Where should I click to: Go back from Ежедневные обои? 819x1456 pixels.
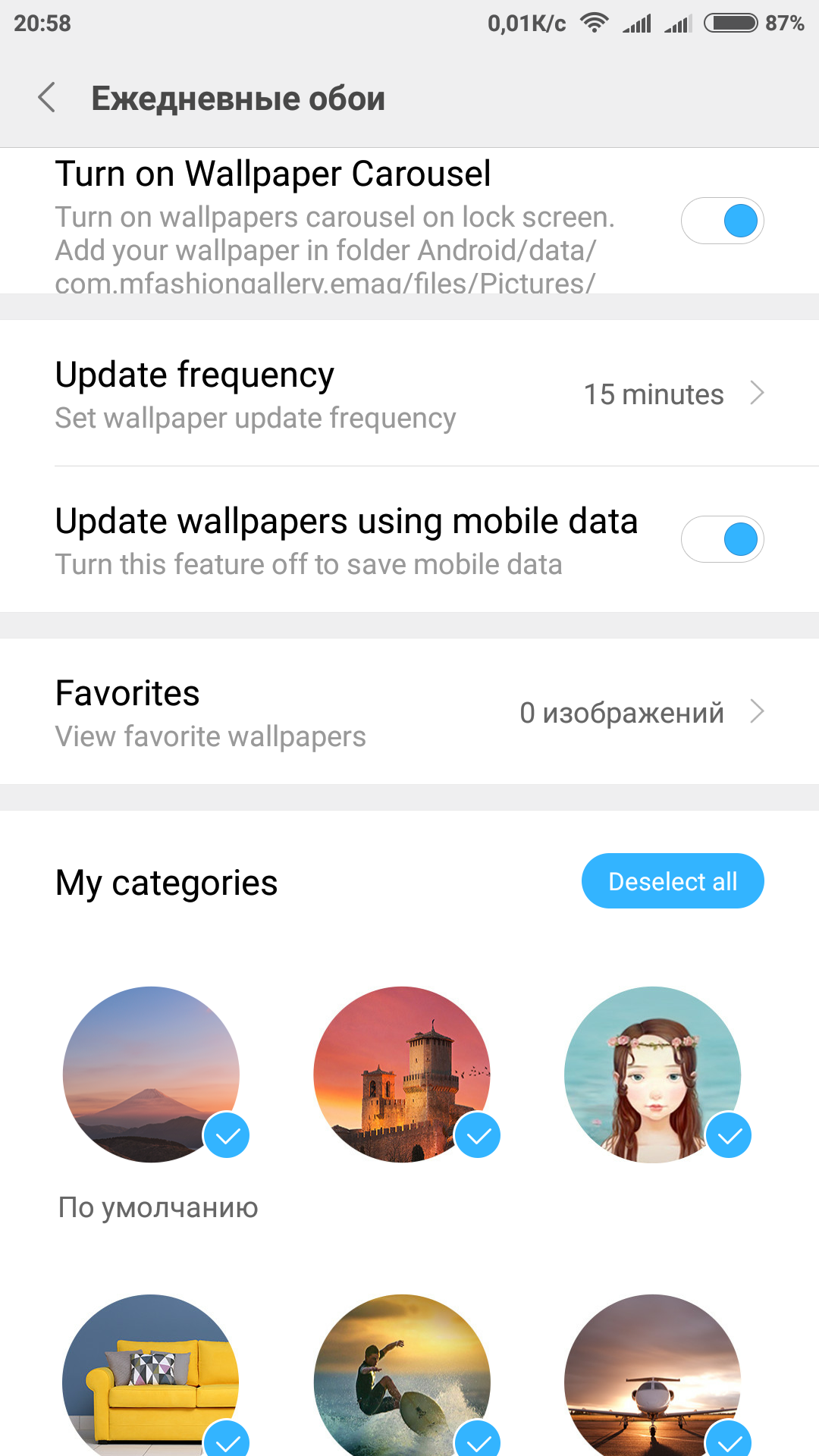[x=47, y=98]
